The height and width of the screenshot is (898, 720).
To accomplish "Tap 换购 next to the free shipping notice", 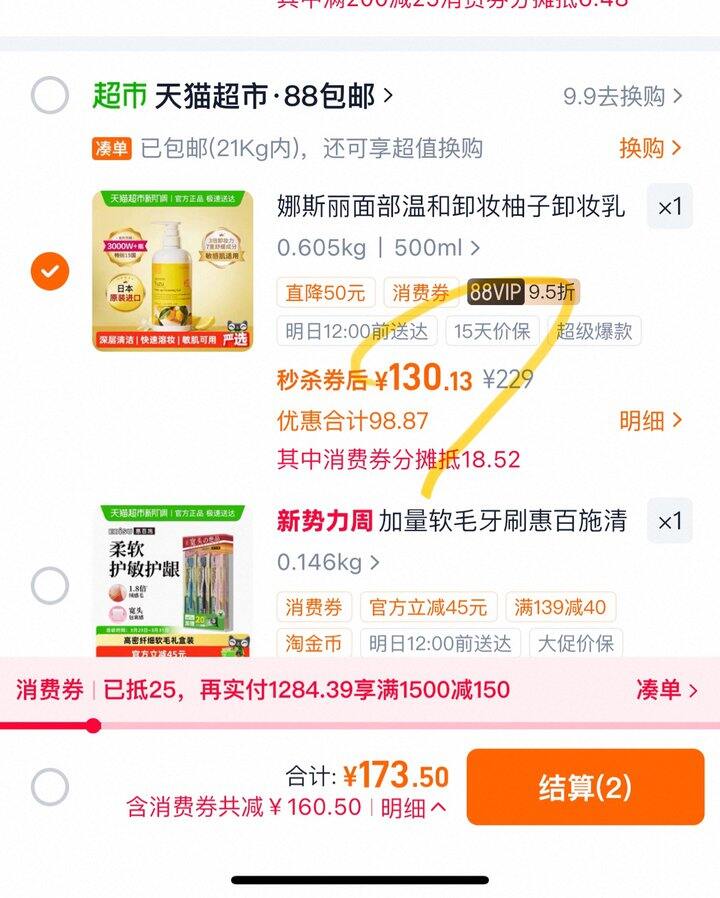I will click(650, 148).
